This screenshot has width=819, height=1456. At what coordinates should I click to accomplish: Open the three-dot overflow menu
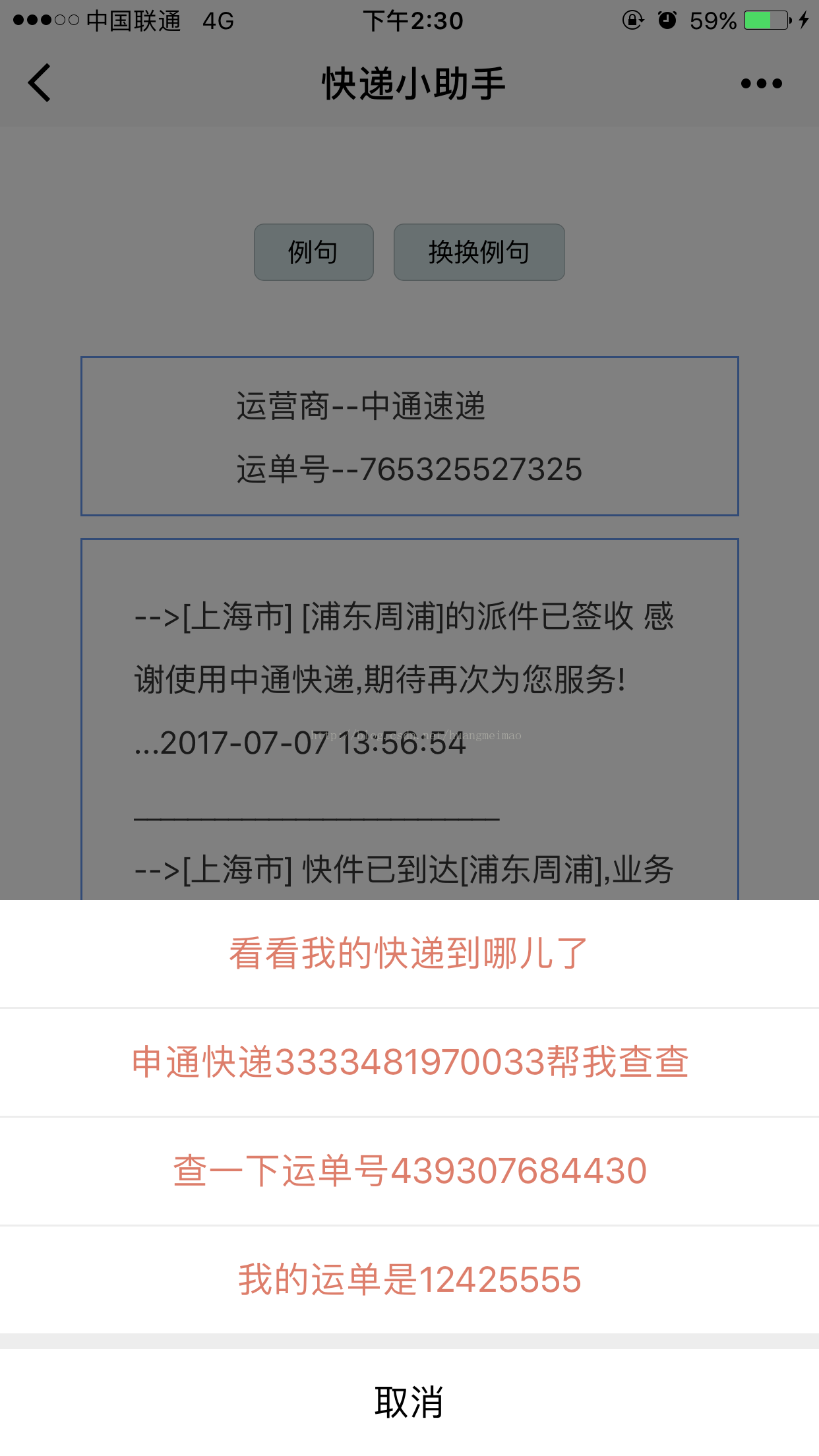tap(761, 84)
